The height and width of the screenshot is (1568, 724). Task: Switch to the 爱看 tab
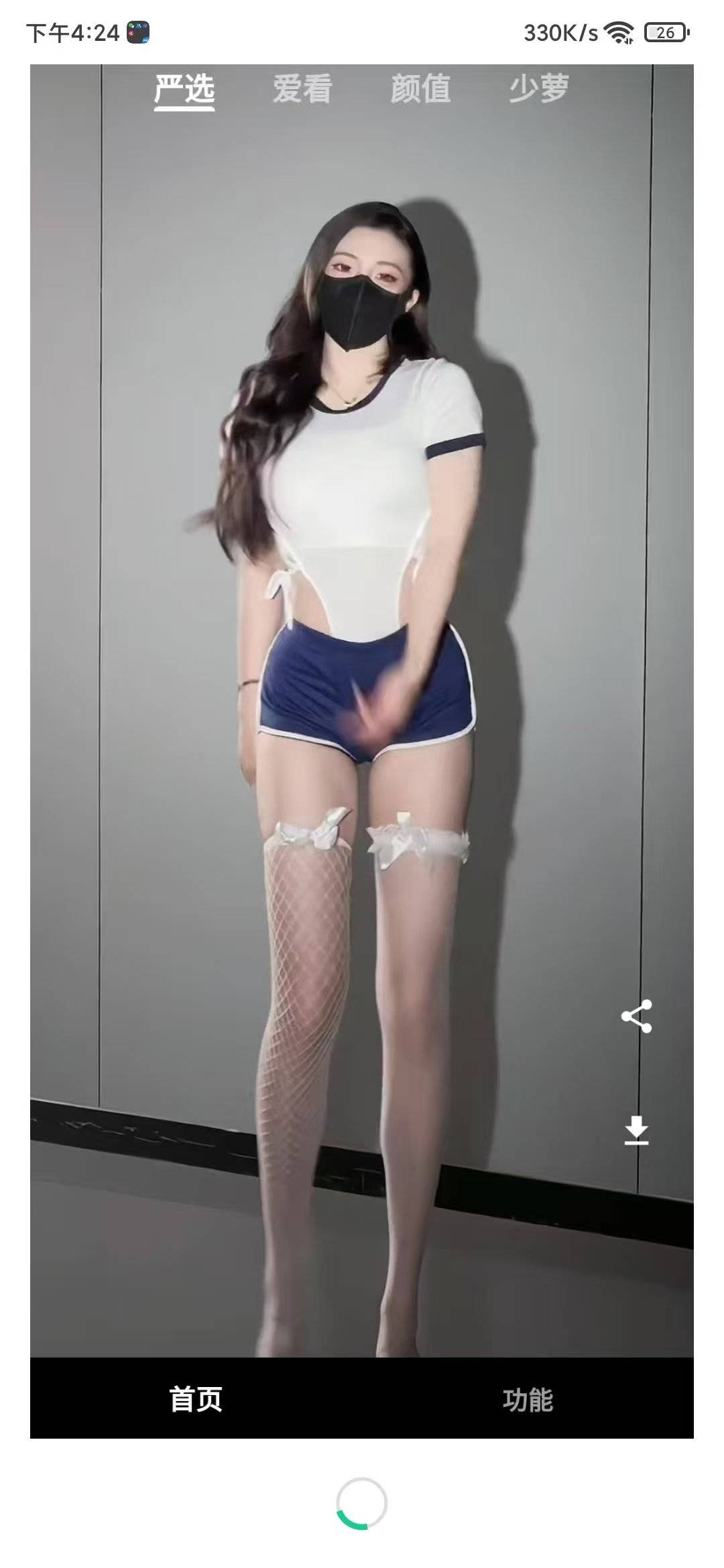(x=302, y=89)
